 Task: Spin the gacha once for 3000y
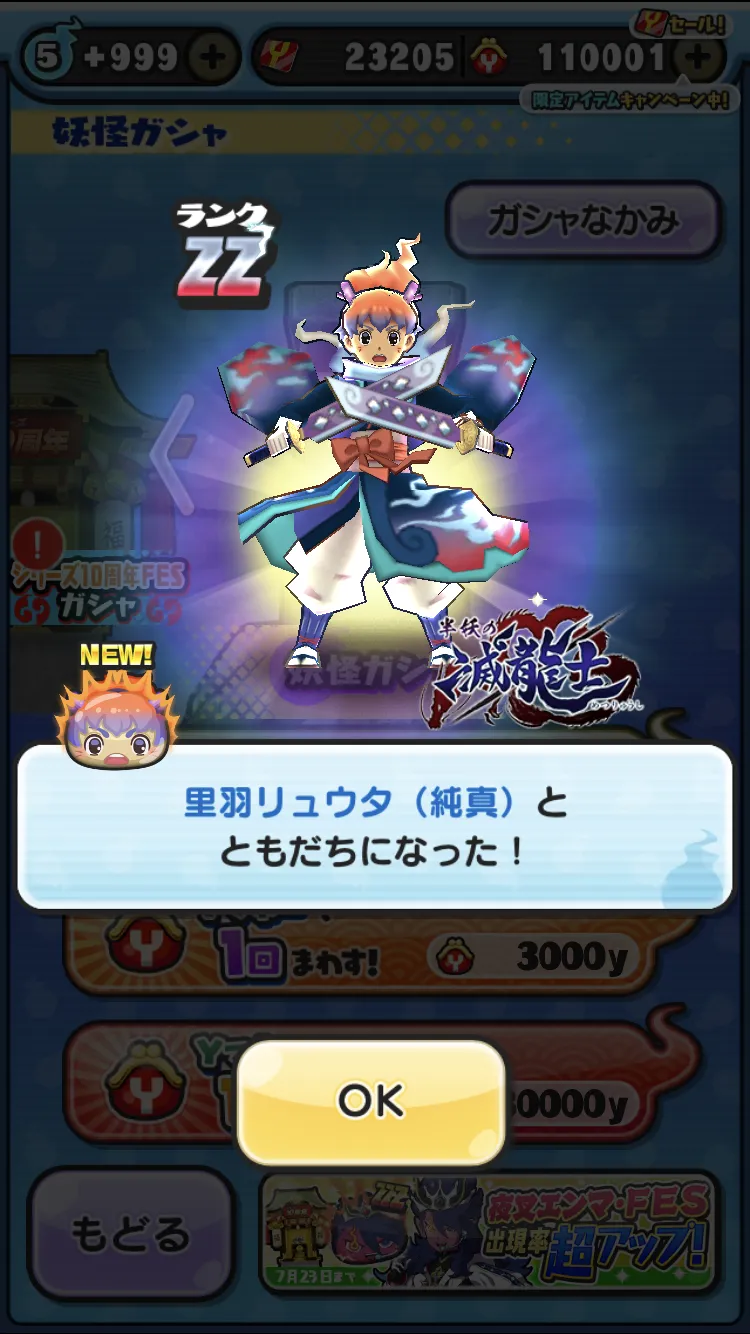(380, 954)
